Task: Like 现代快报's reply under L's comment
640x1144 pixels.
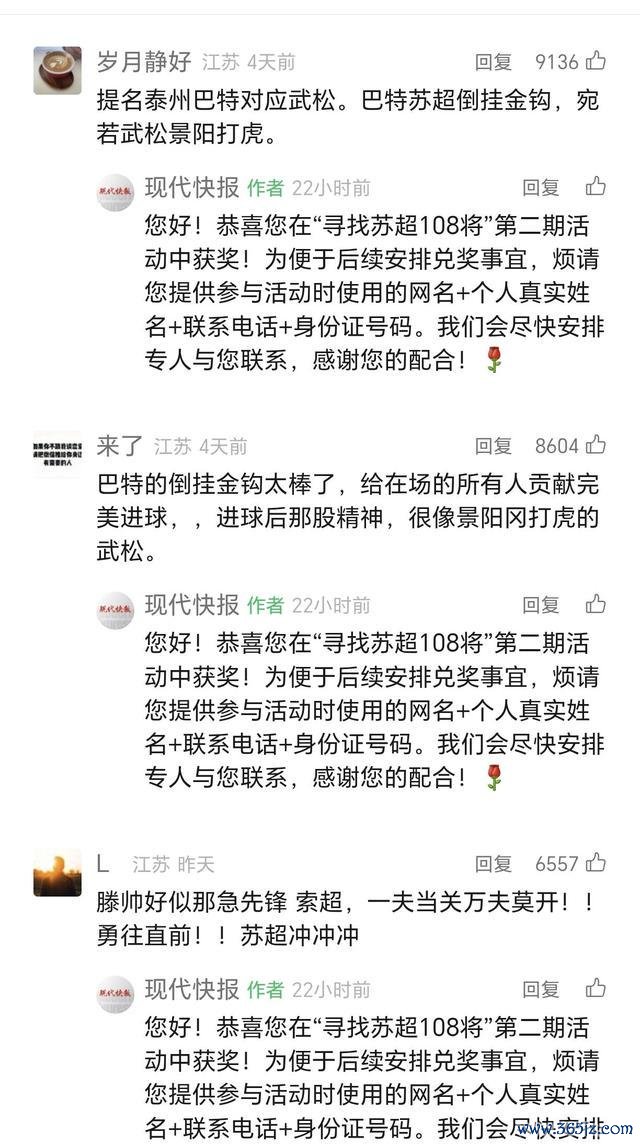Action: (x=596, y=988)
